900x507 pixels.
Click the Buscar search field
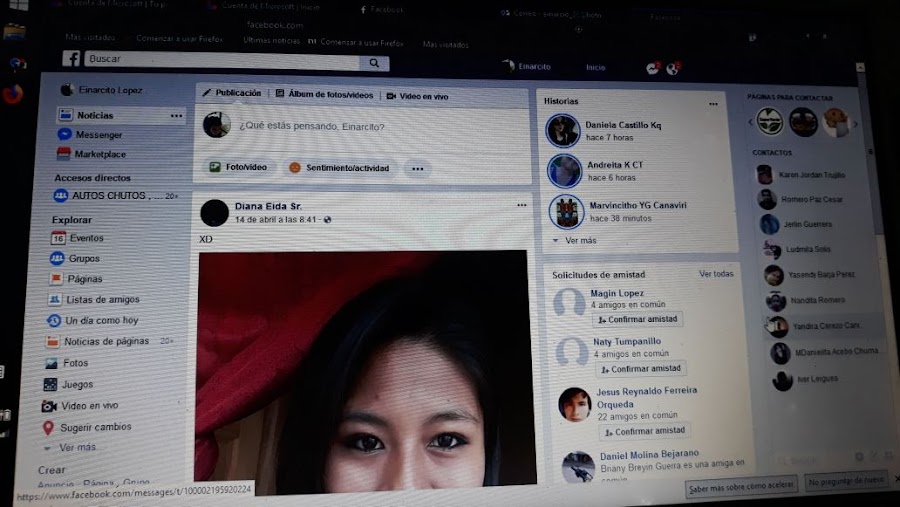tap(223, 60)
